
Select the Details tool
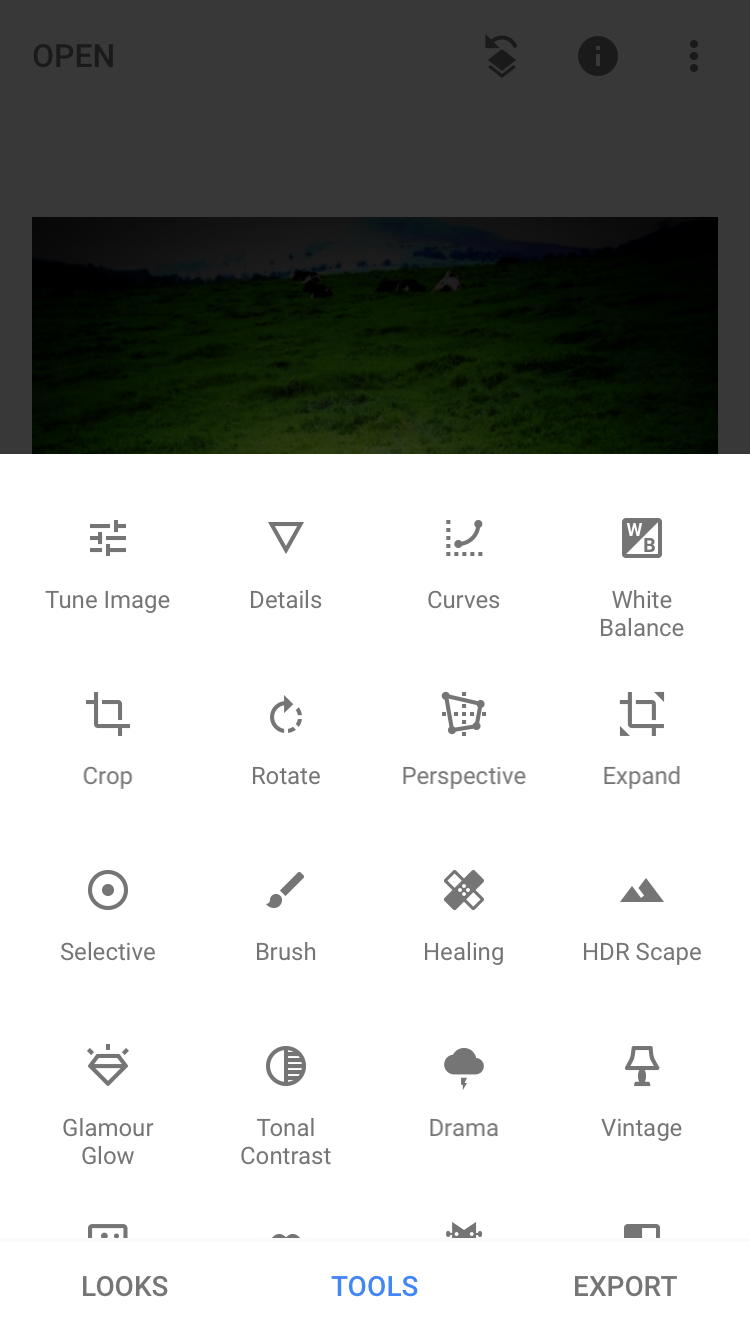pos(286,566)
